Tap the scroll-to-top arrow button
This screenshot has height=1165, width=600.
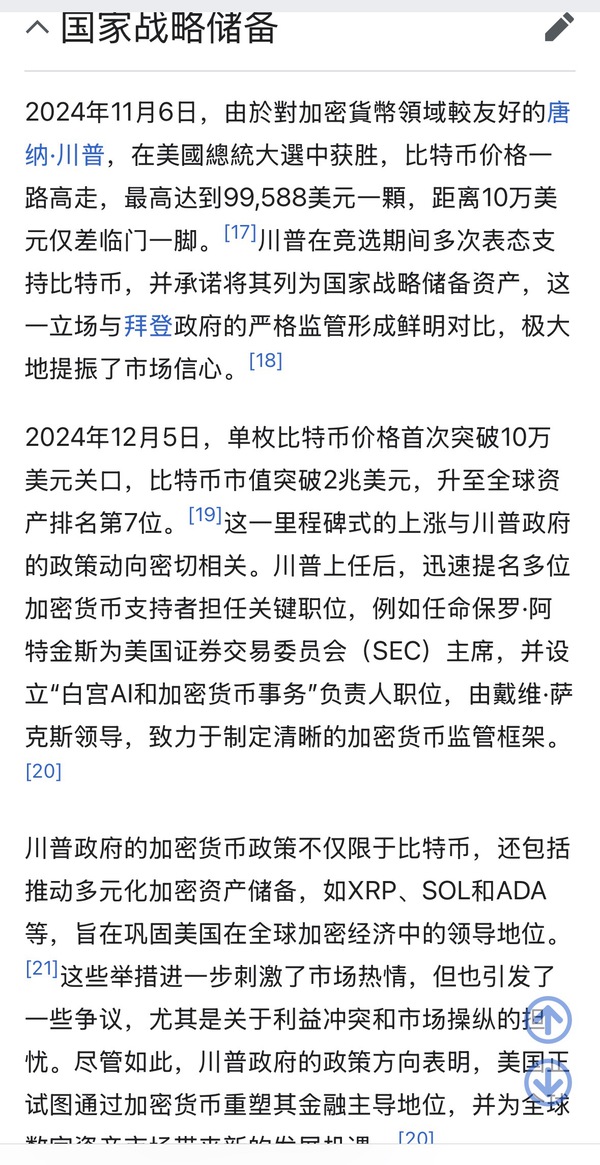pyautogui.click(x=549, y=1020)
